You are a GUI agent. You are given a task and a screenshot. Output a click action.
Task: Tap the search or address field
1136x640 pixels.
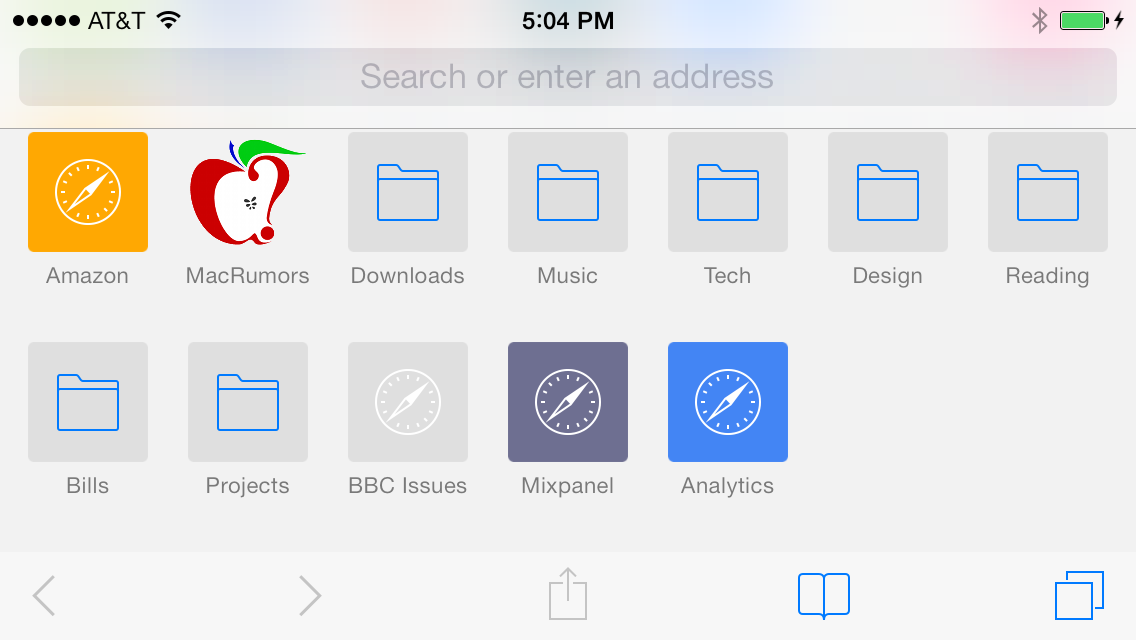tap(567, 77)
